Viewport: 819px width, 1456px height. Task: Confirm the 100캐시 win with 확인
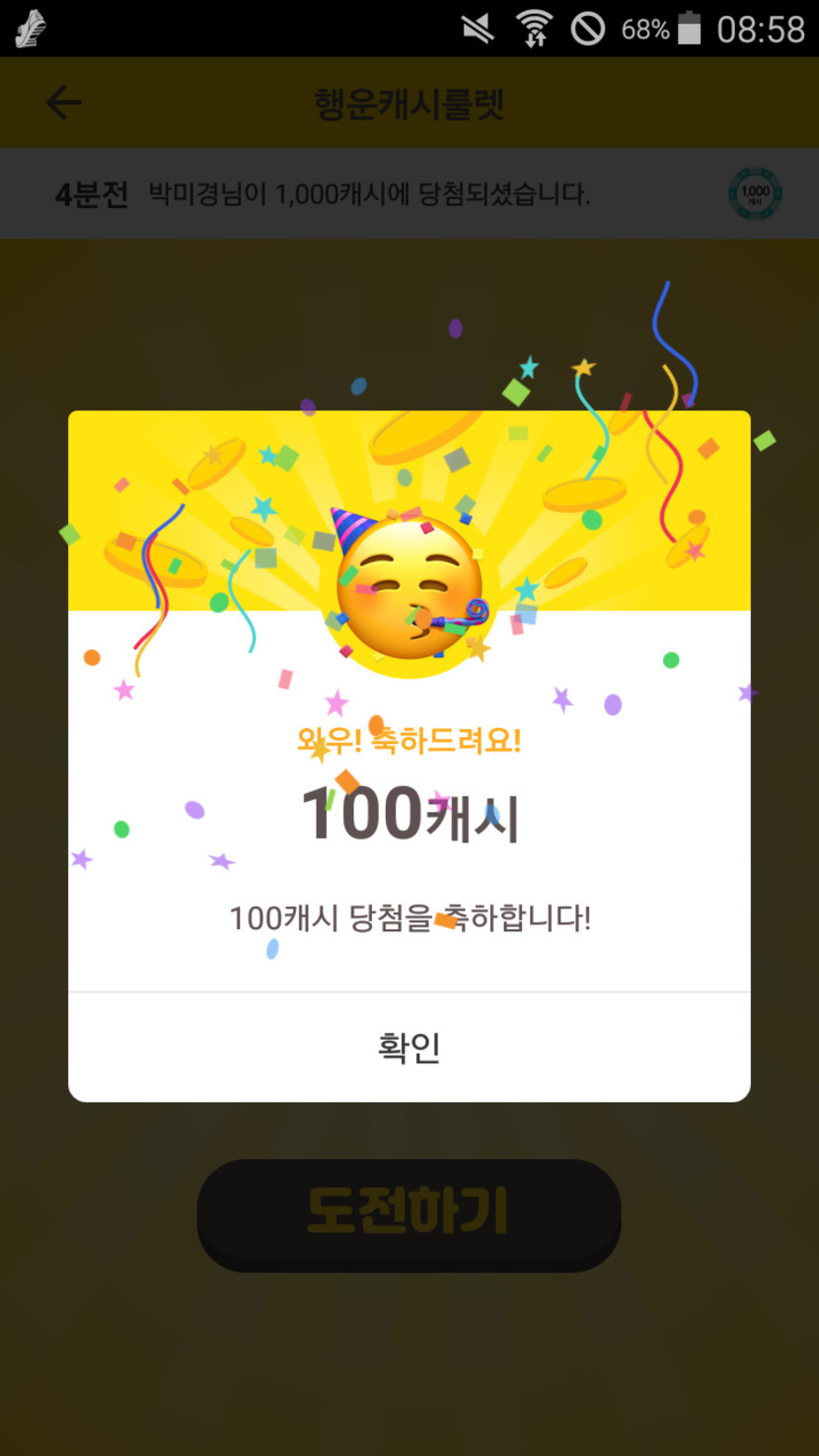click(409, 1047)
